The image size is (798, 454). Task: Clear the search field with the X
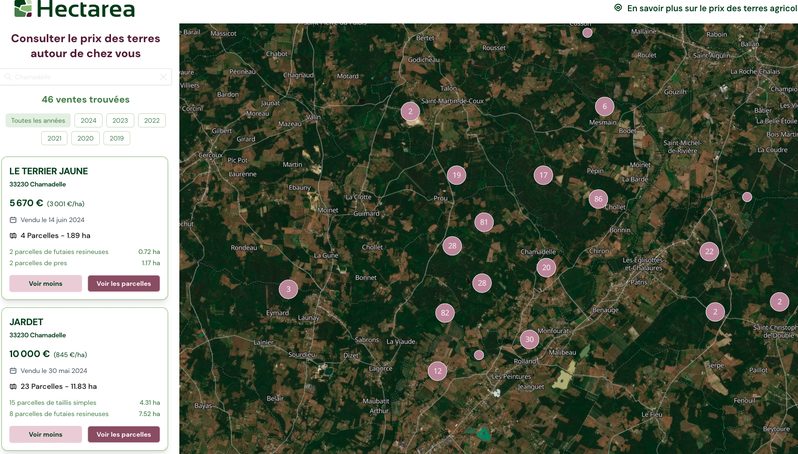coord(163,77)
